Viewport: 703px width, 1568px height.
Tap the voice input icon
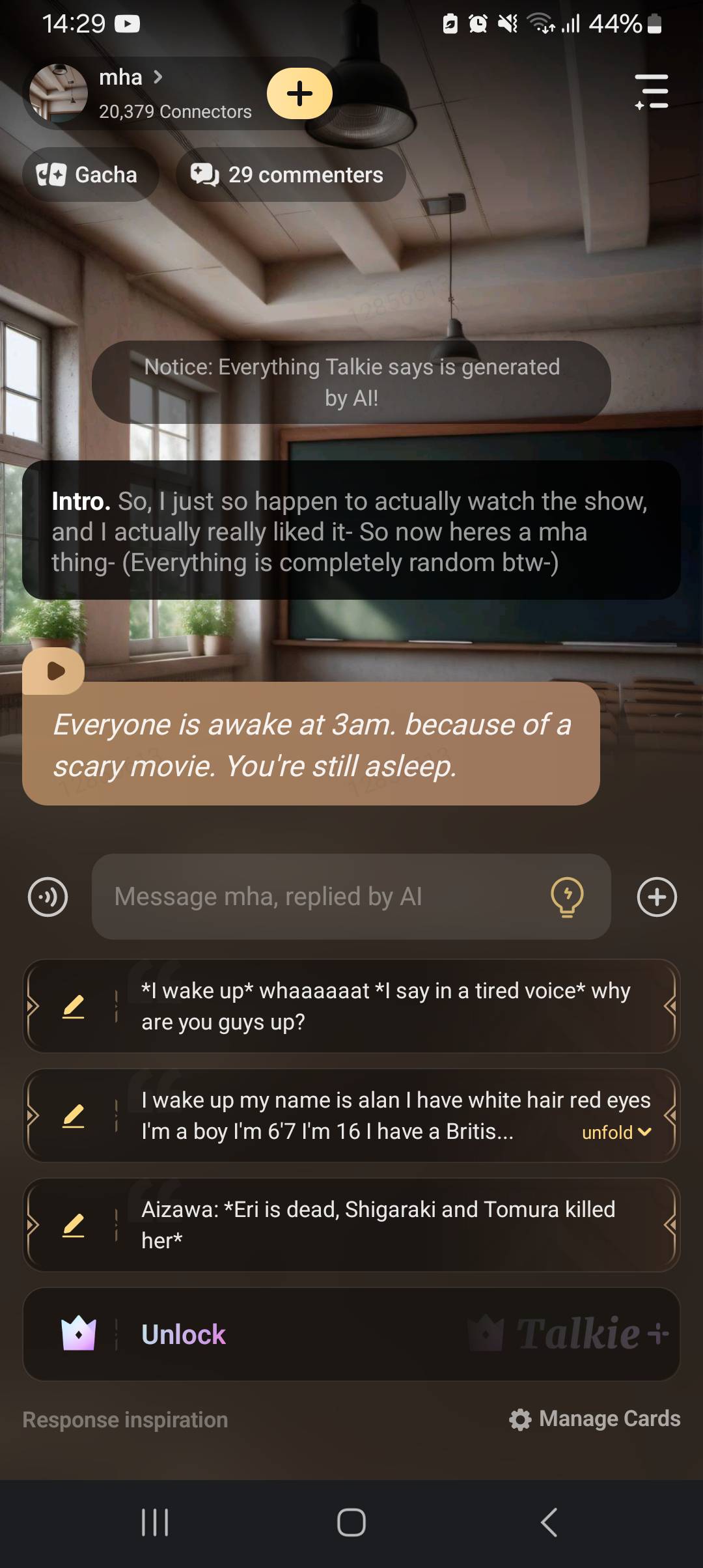coord(48,897)
